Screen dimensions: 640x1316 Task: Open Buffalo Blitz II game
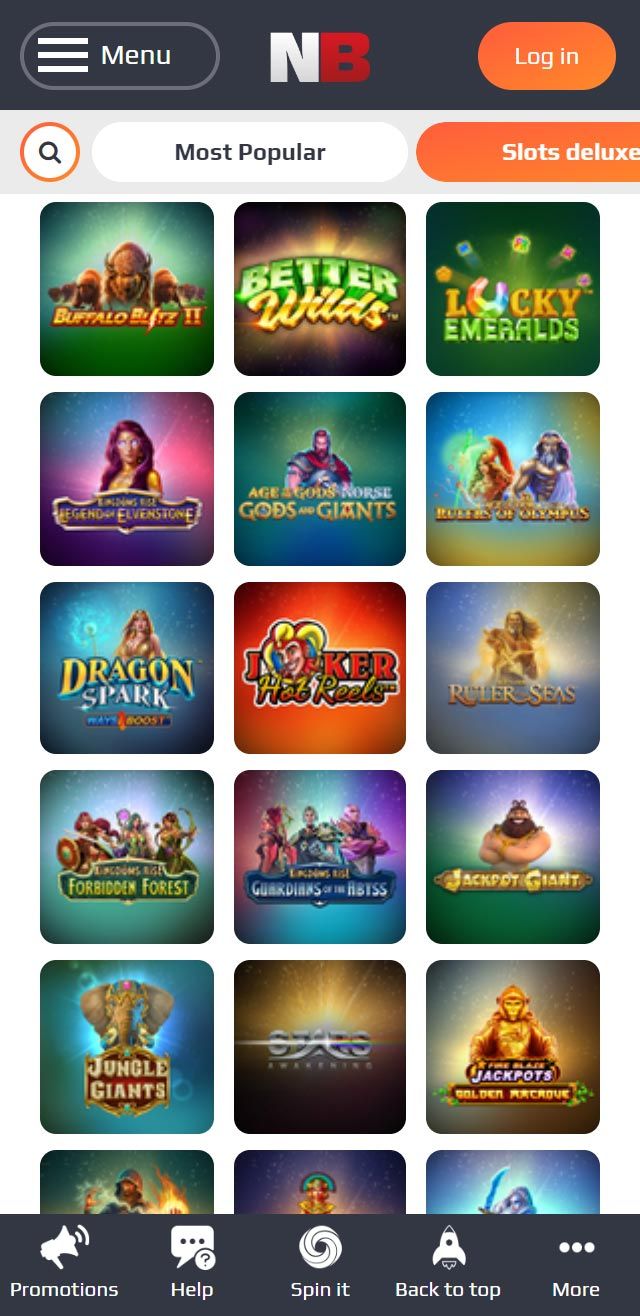pyautogui.click(x=127, y=289)
